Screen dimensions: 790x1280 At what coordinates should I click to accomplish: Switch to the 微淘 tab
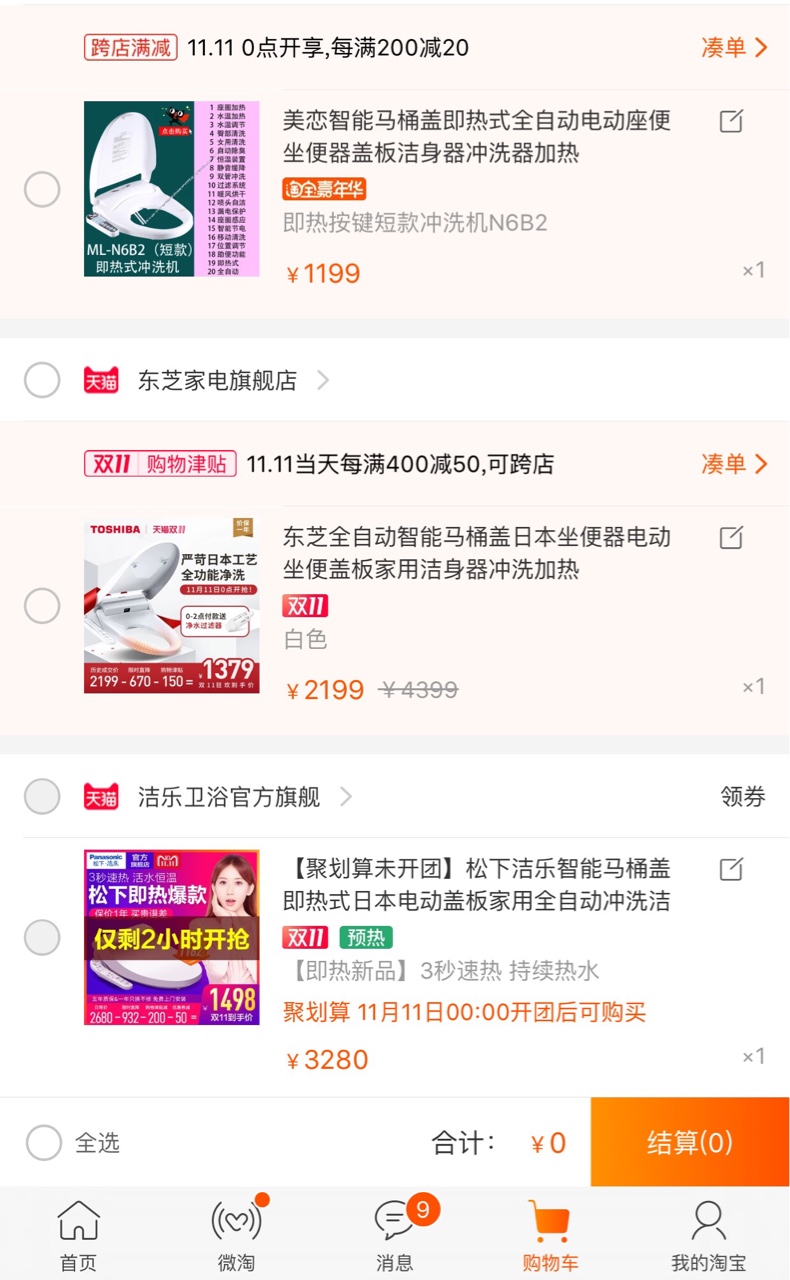tap(236, 1236)
